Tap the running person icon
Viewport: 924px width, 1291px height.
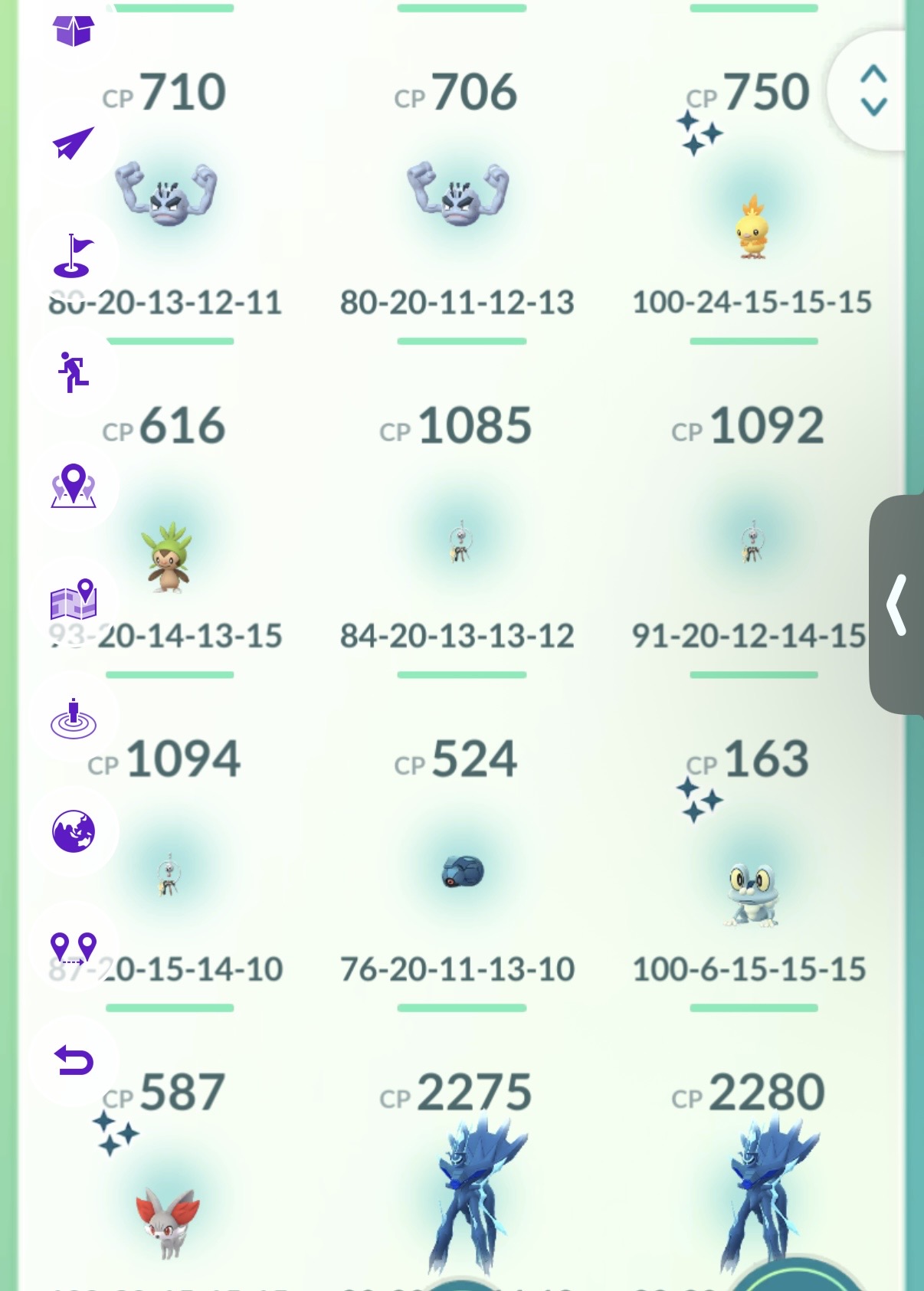coord(74,372)
